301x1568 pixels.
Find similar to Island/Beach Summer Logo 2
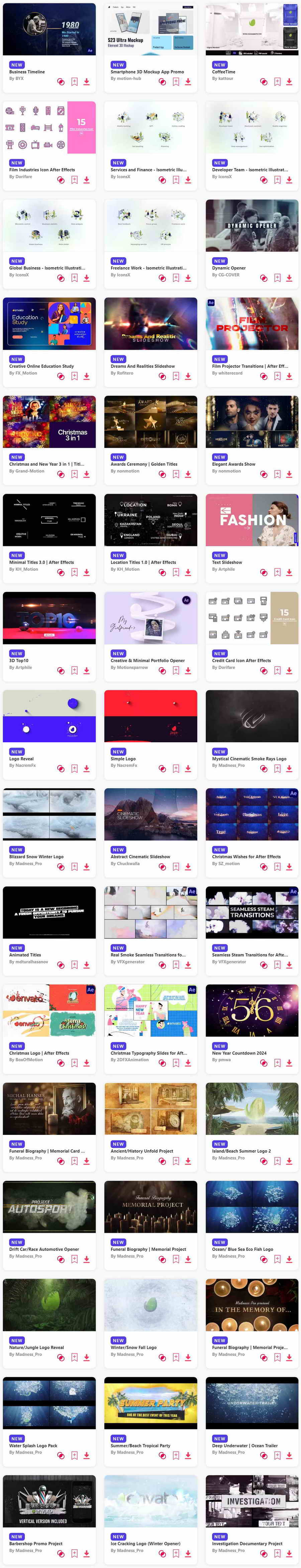pyautogui.click(x=264, y=1161)
